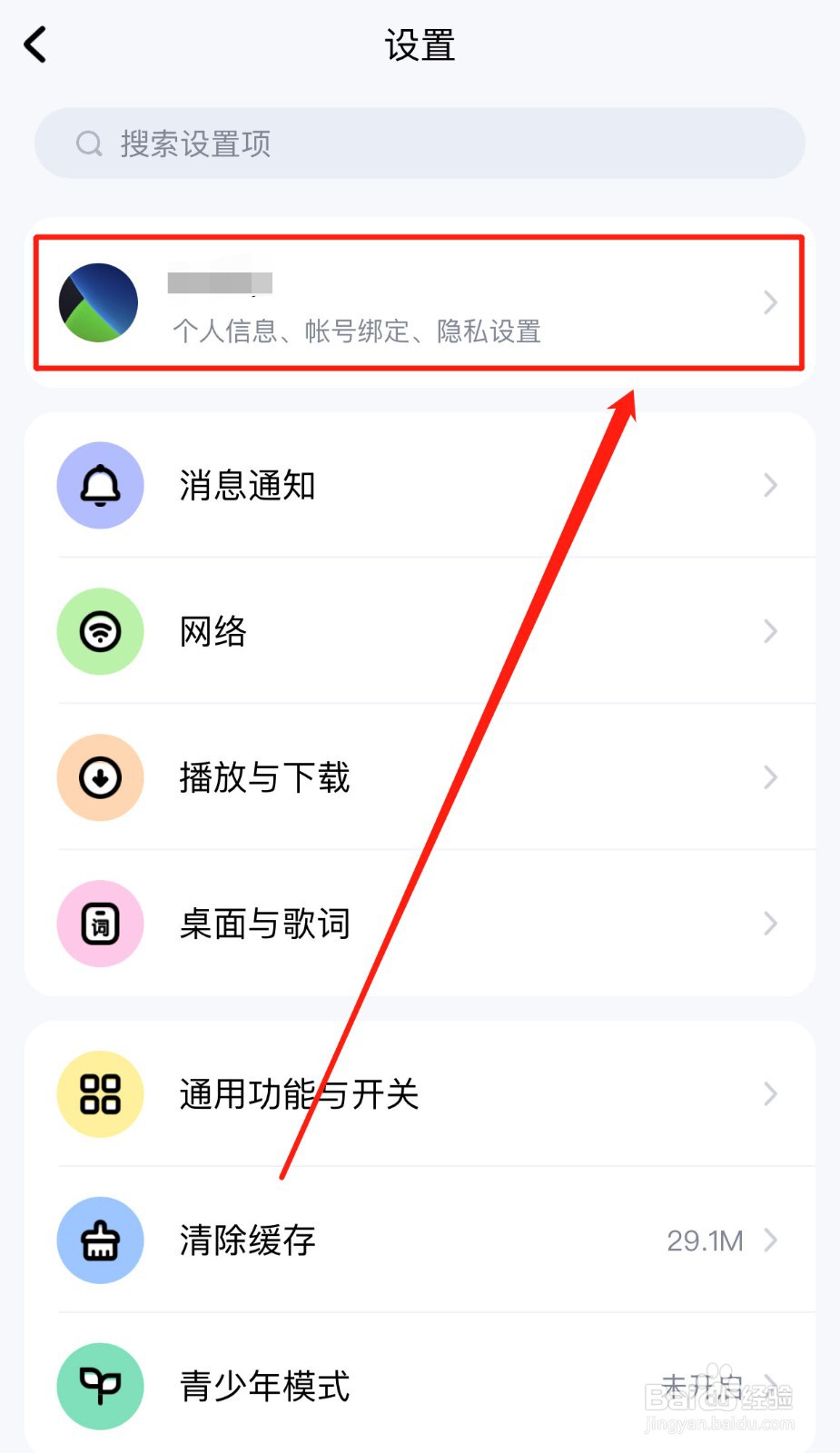
Task: Click the back arrow at top left
Action: 35,44
